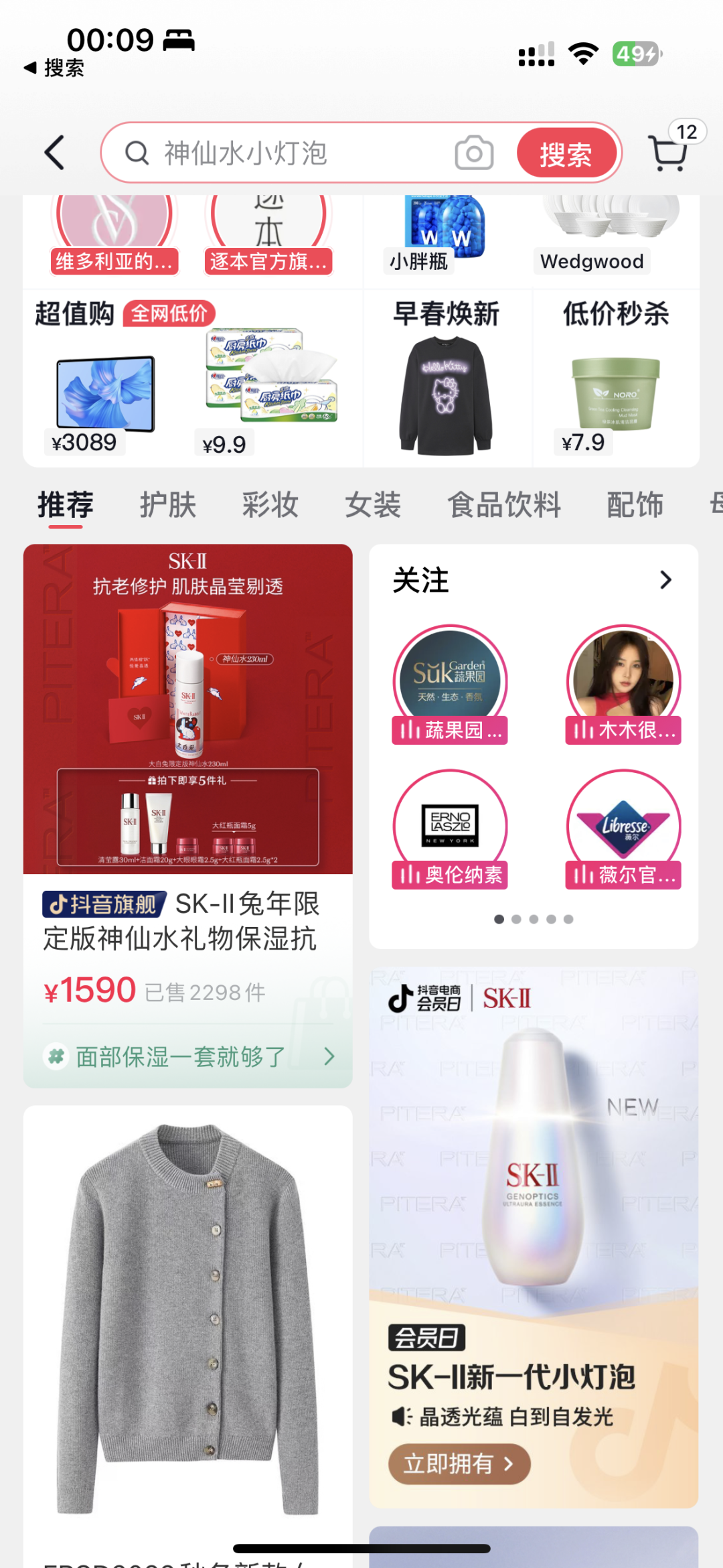Tap 立即拥有 on SK-II 小灯泡 banner
The height and width of the screenshot is (1568, 723).
[459, 1464]
